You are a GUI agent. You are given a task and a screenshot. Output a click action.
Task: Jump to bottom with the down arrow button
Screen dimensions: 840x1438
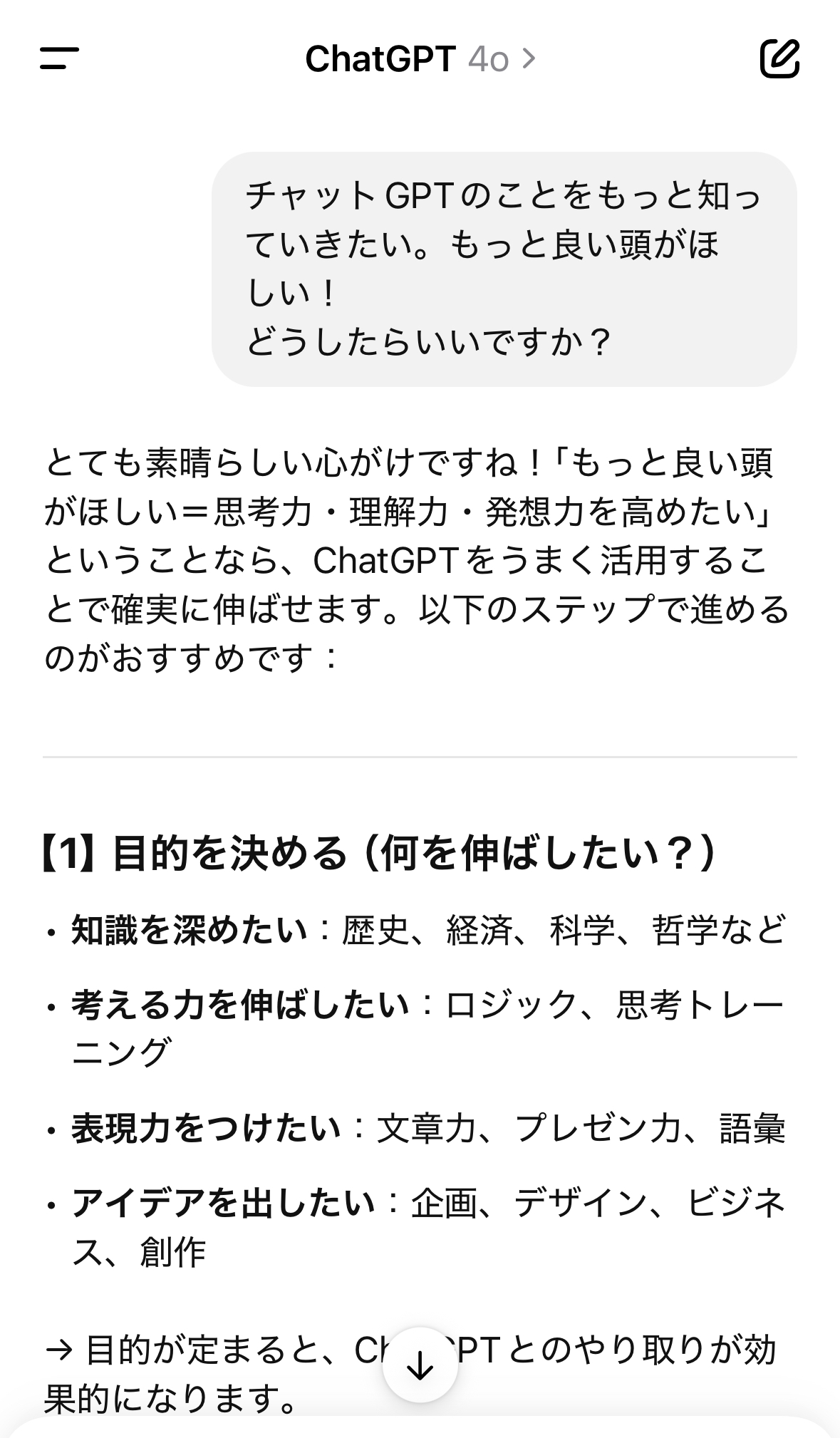(420, 1365)
